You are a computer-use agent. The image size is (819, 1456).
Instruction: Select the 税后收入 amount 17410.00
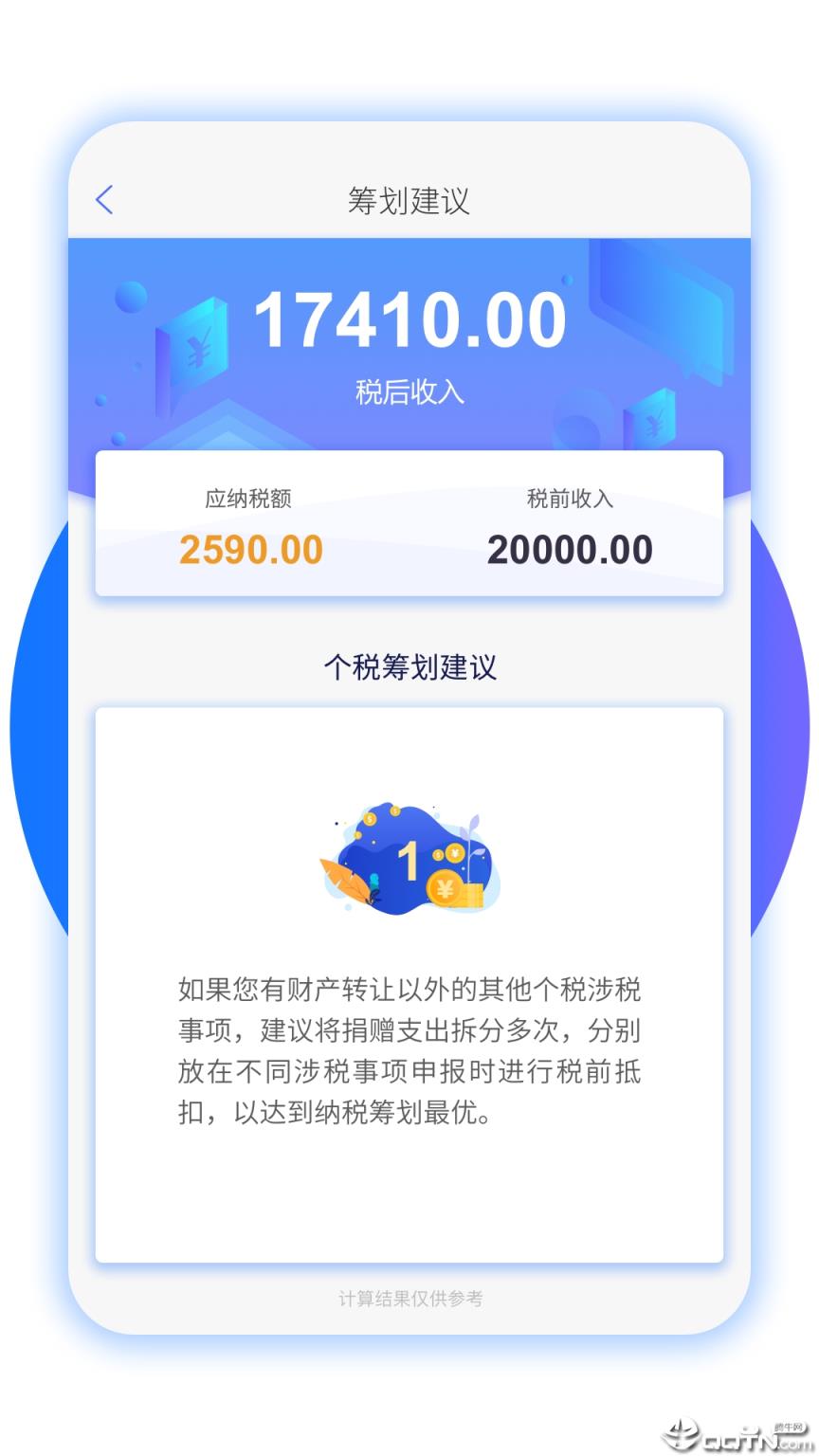pyautogui.click(x=409, y=318)
